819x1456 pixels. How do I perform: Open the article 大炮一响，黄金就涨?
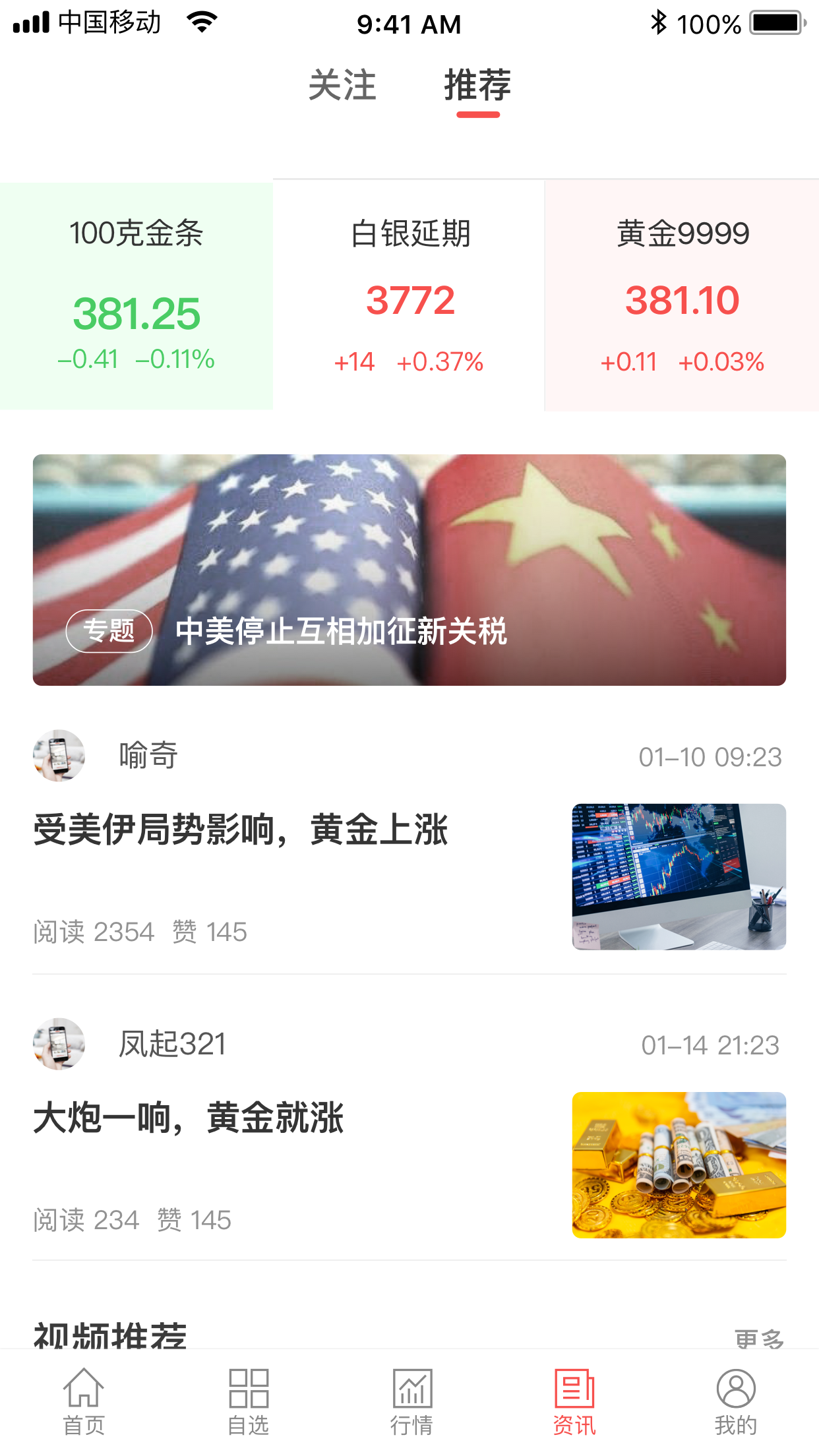189,1118
